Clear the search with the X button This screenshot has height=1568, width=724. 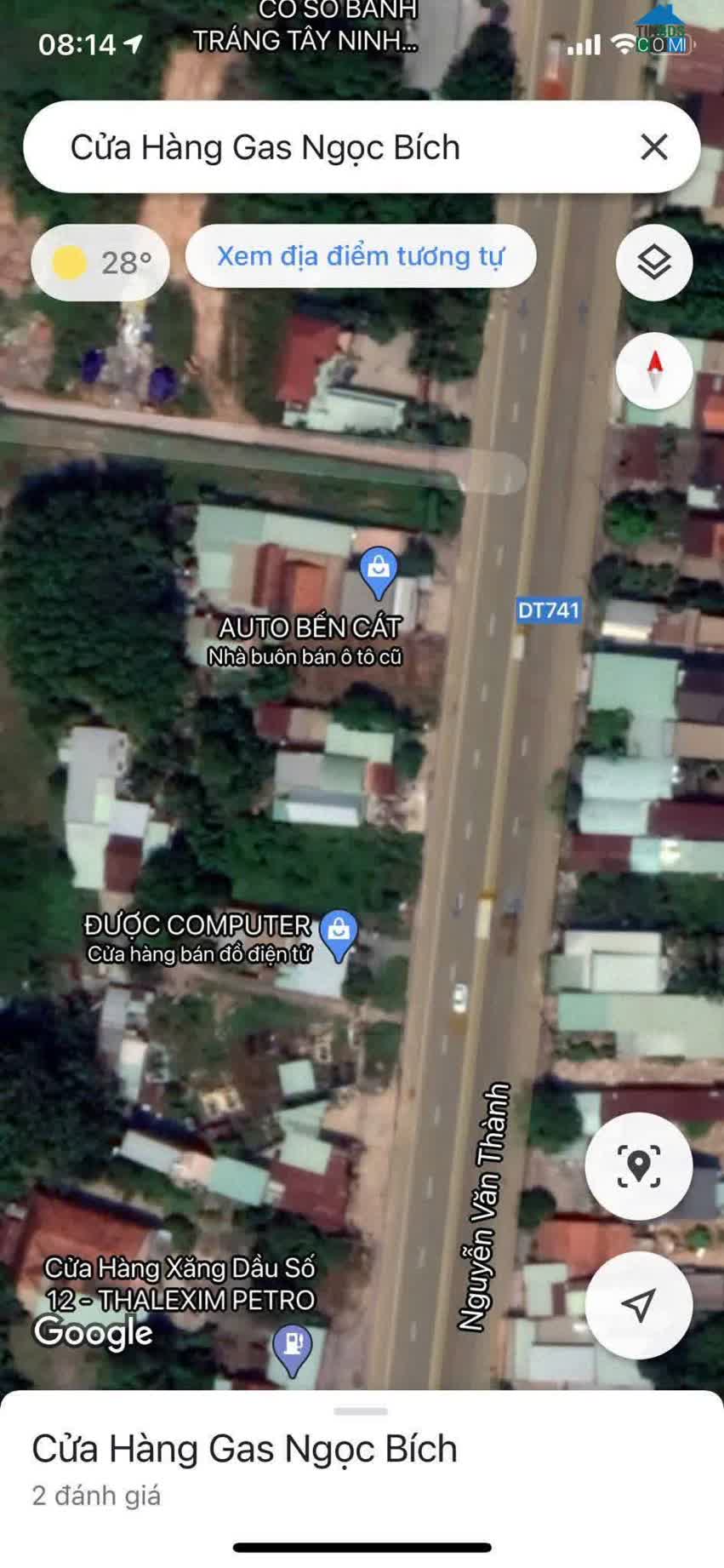653,147
